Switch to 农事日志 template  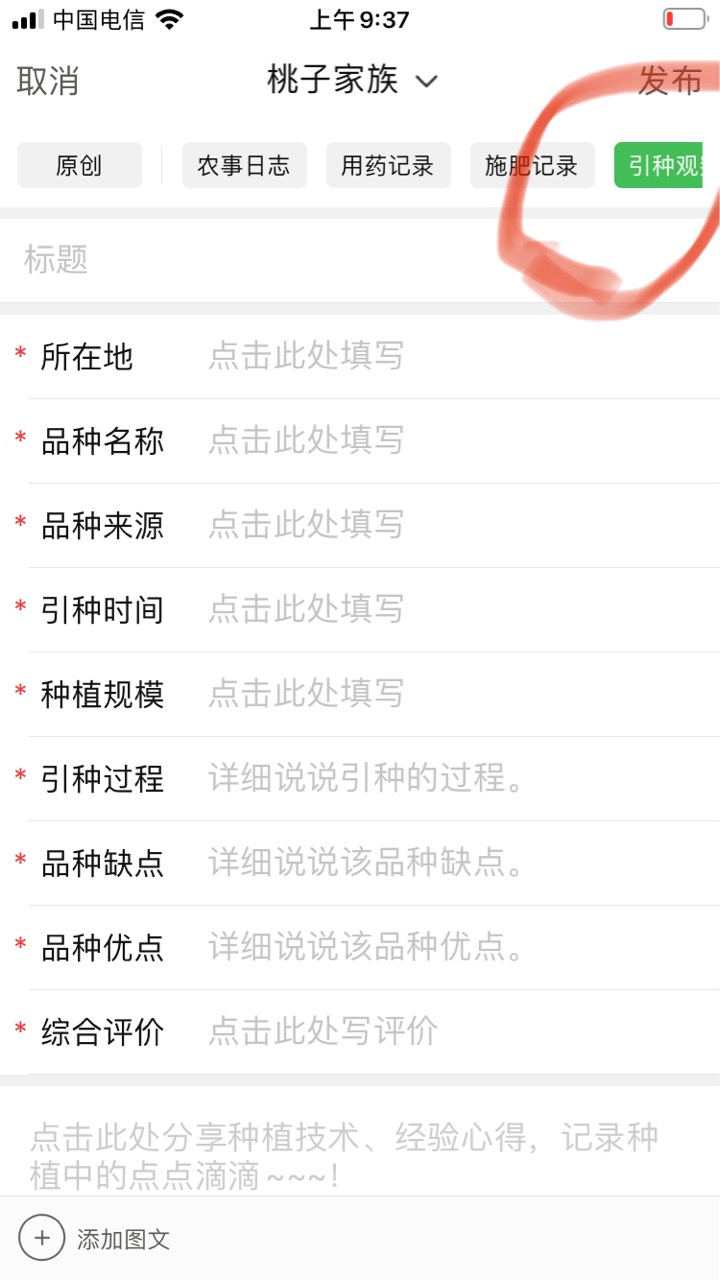[244, 166]
